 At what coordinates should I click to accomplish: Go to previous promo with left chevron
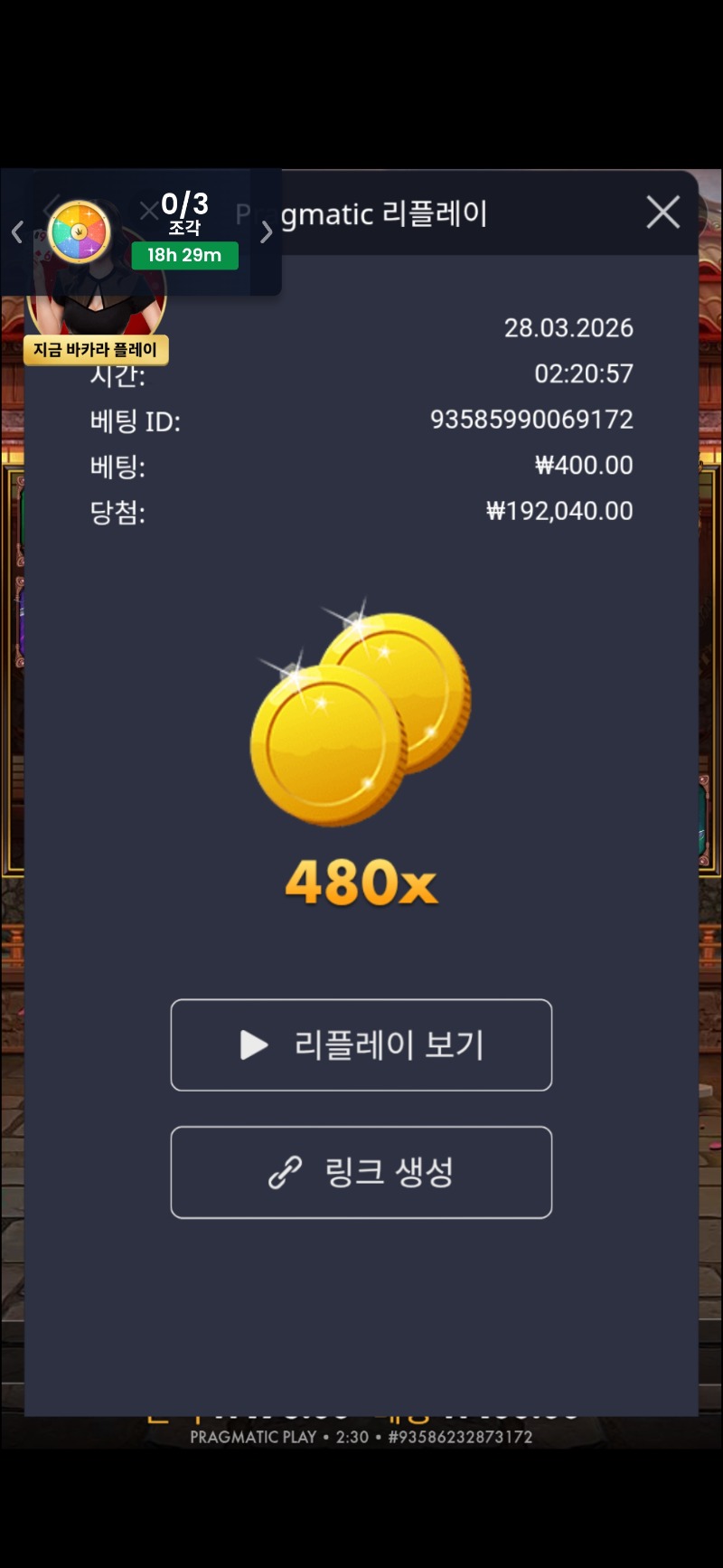[x=17, y=232]
